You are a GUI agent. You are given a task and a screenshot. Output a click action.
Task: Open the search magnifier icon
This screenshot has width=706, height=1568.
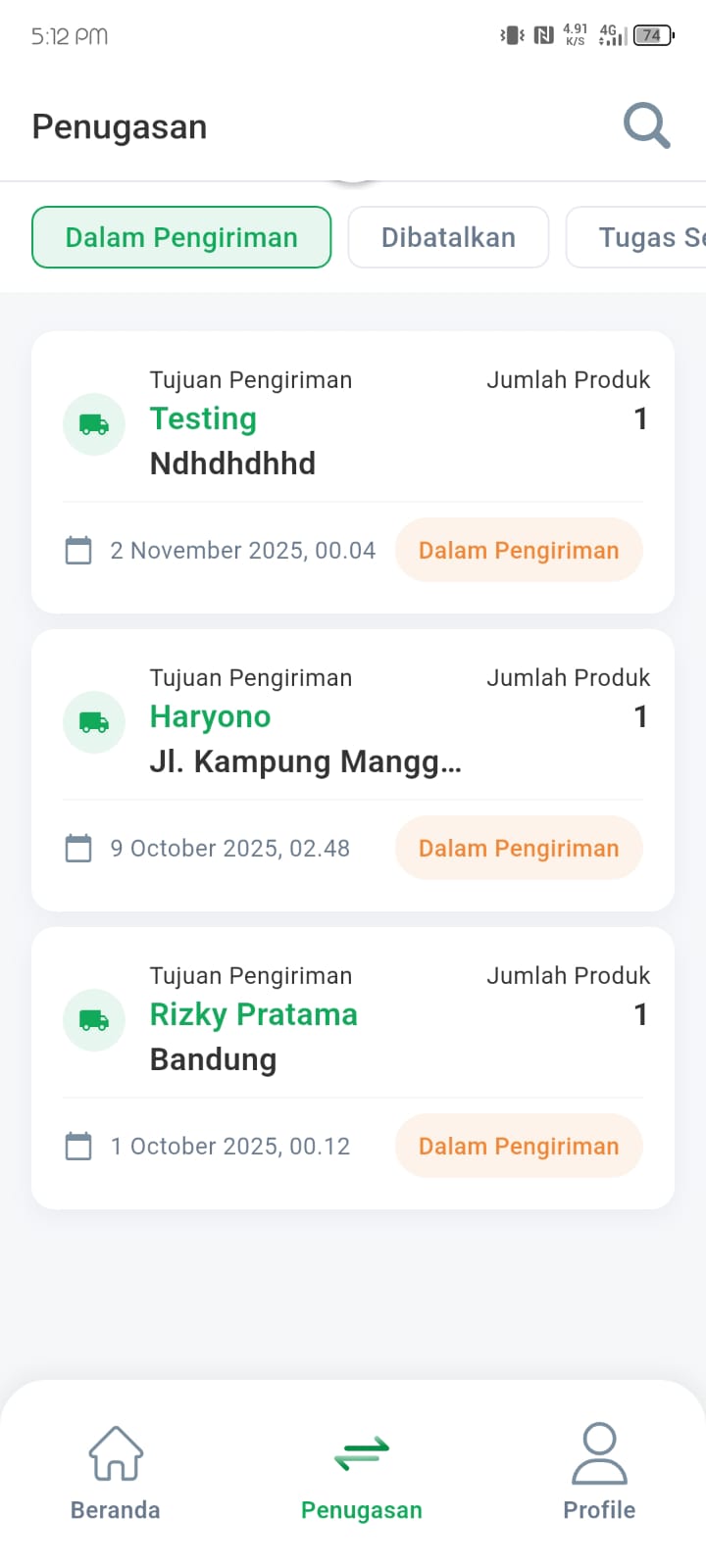pyautogui.click(x=645, y=125)
